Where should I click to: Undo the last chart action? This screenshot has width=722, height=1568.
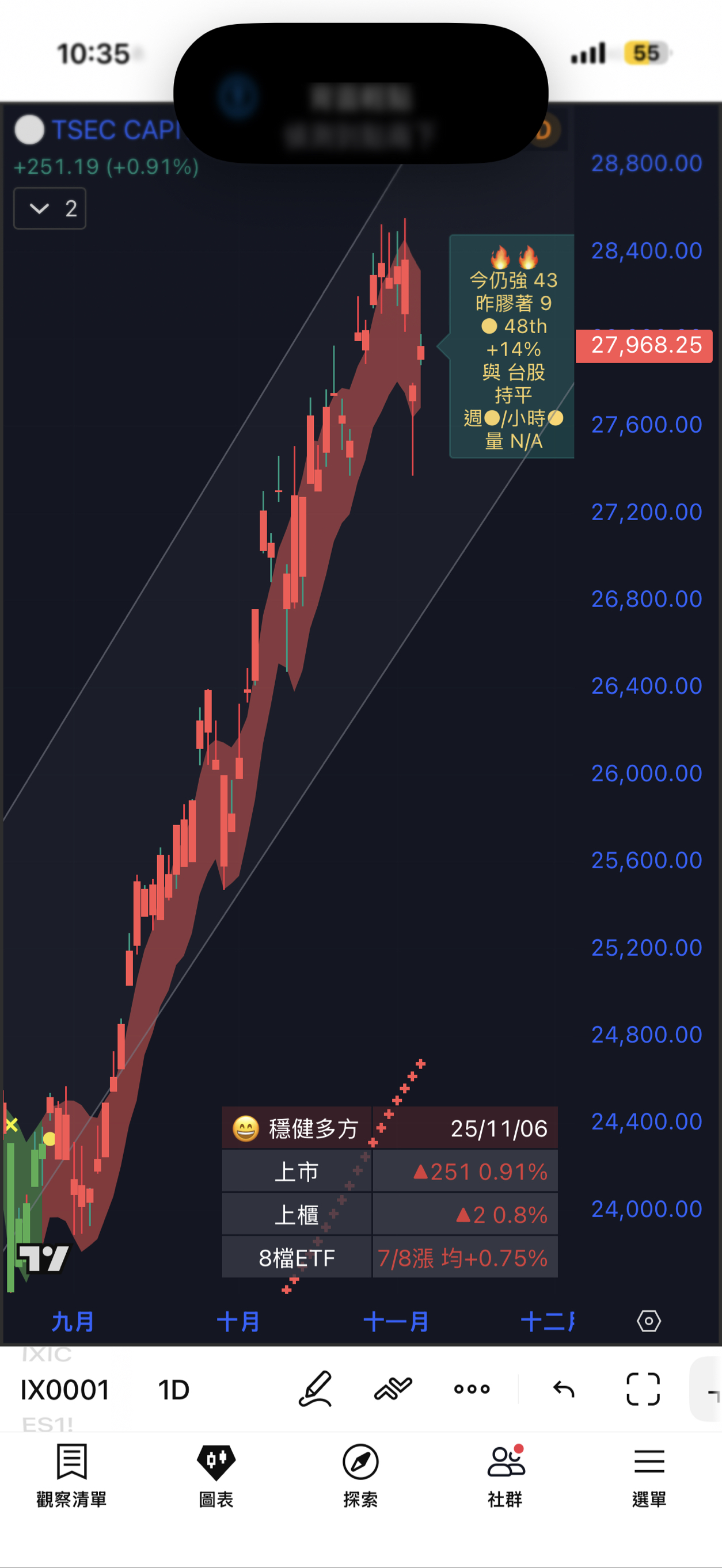(x=564, y=1388)
